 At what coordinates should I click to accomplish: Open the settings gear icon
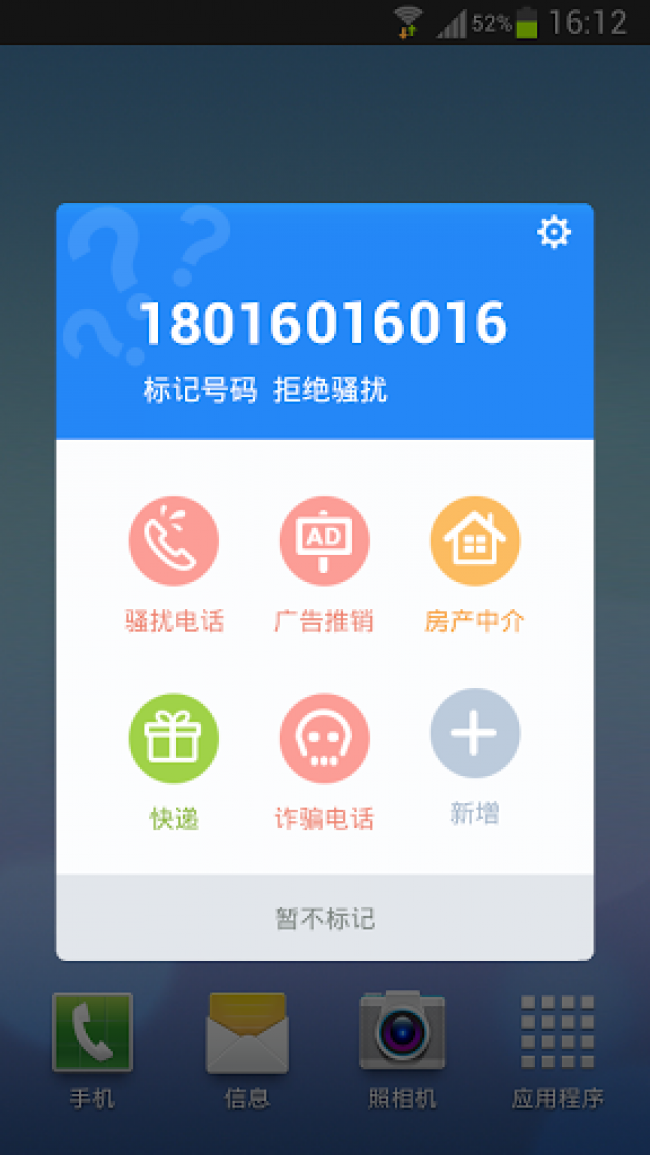click(553, 233)
